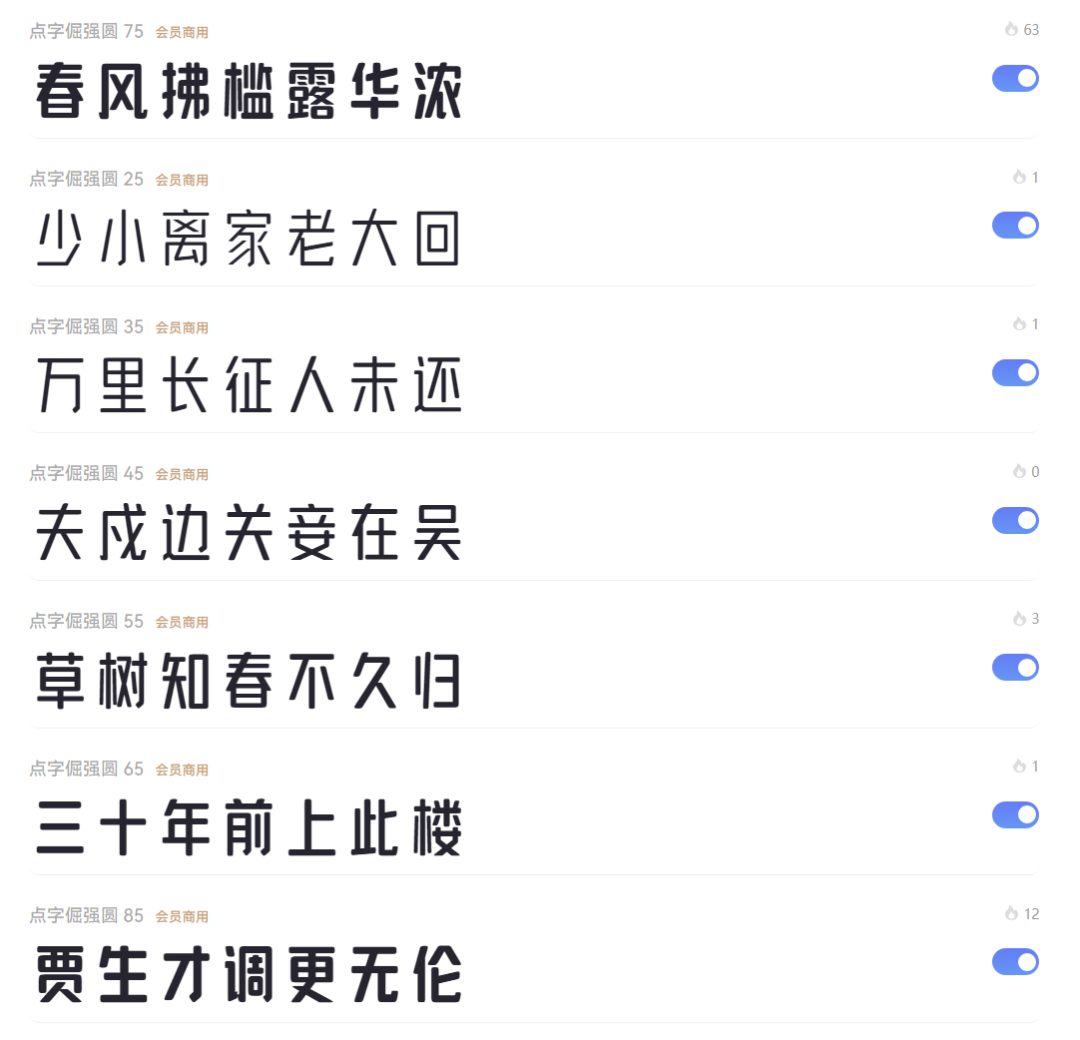1080x1040 pixels.
Task: Toggle off the 点字倔强圆 85 font
Action: (1015, 962)
